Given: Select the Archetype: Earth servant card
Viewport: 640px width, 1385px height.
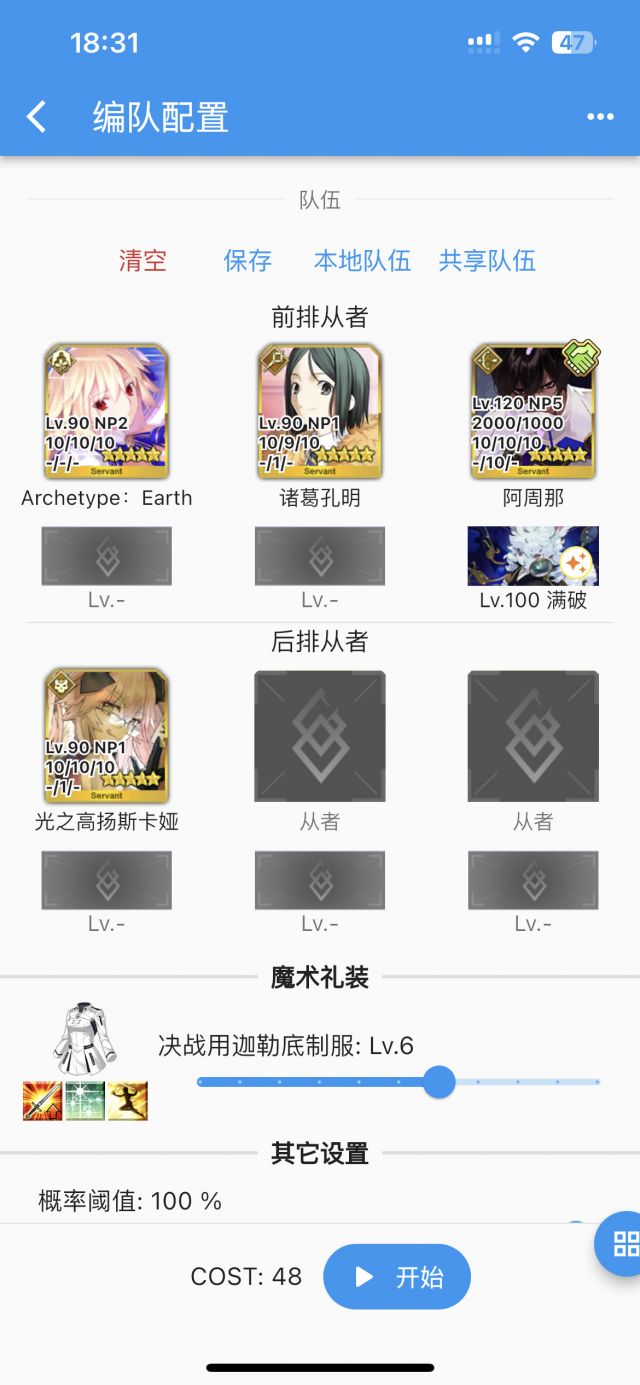Looking at the screenshot, I should [106, 412].
